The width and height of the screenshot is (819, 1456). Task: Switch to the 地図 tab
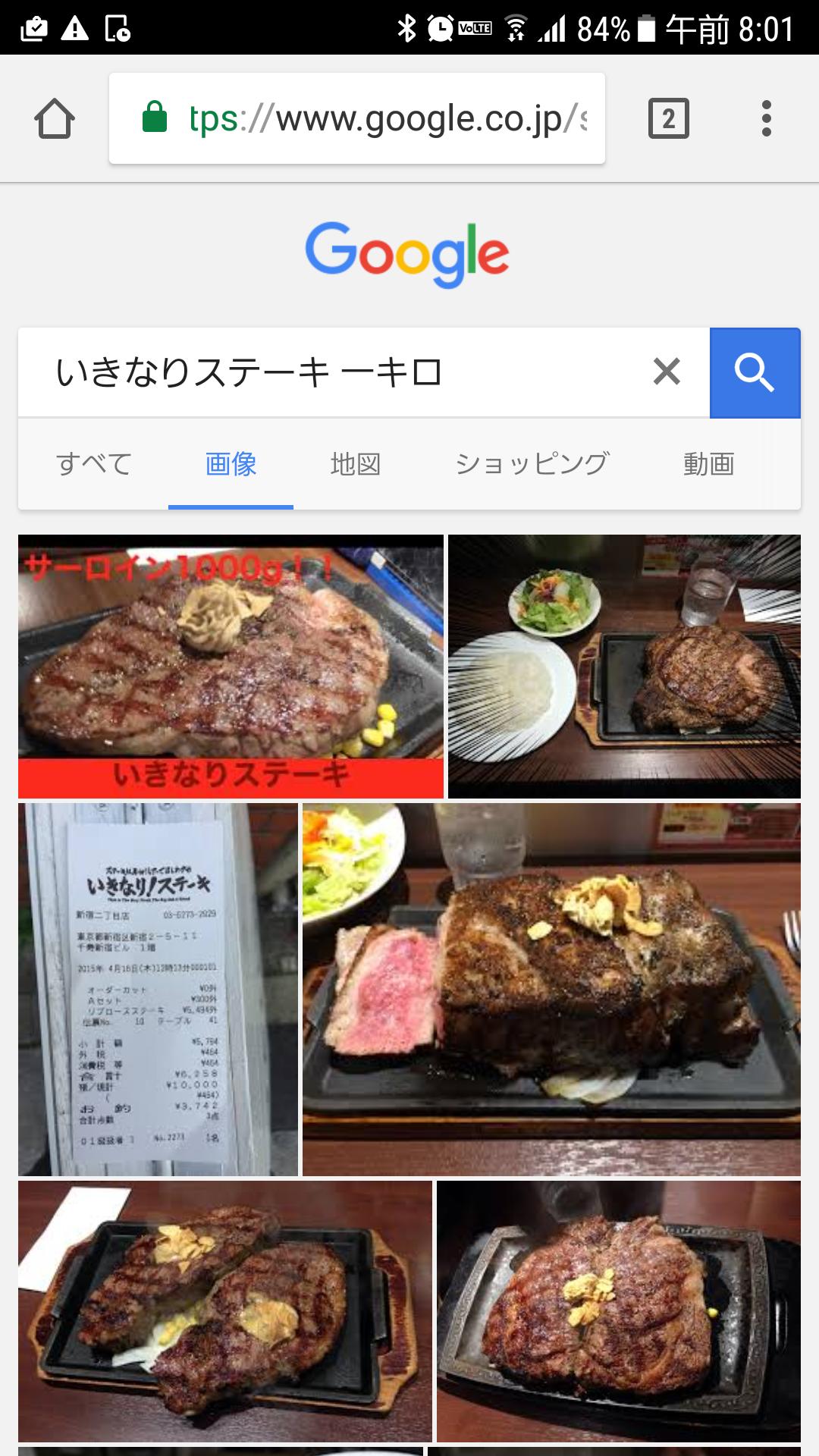(x=356, y=463)
